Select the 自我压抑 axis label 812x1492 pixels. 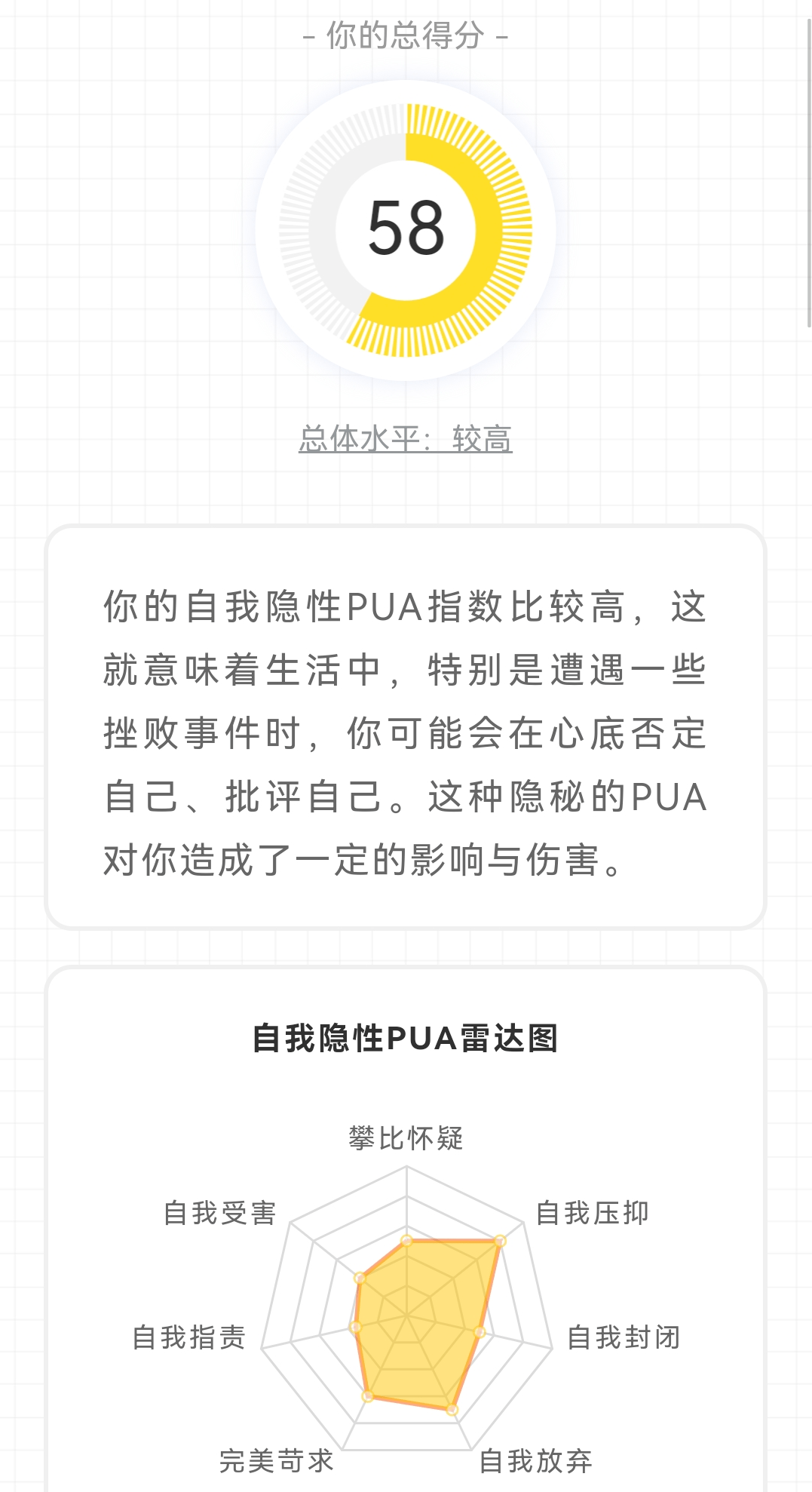click(594, 1212)
